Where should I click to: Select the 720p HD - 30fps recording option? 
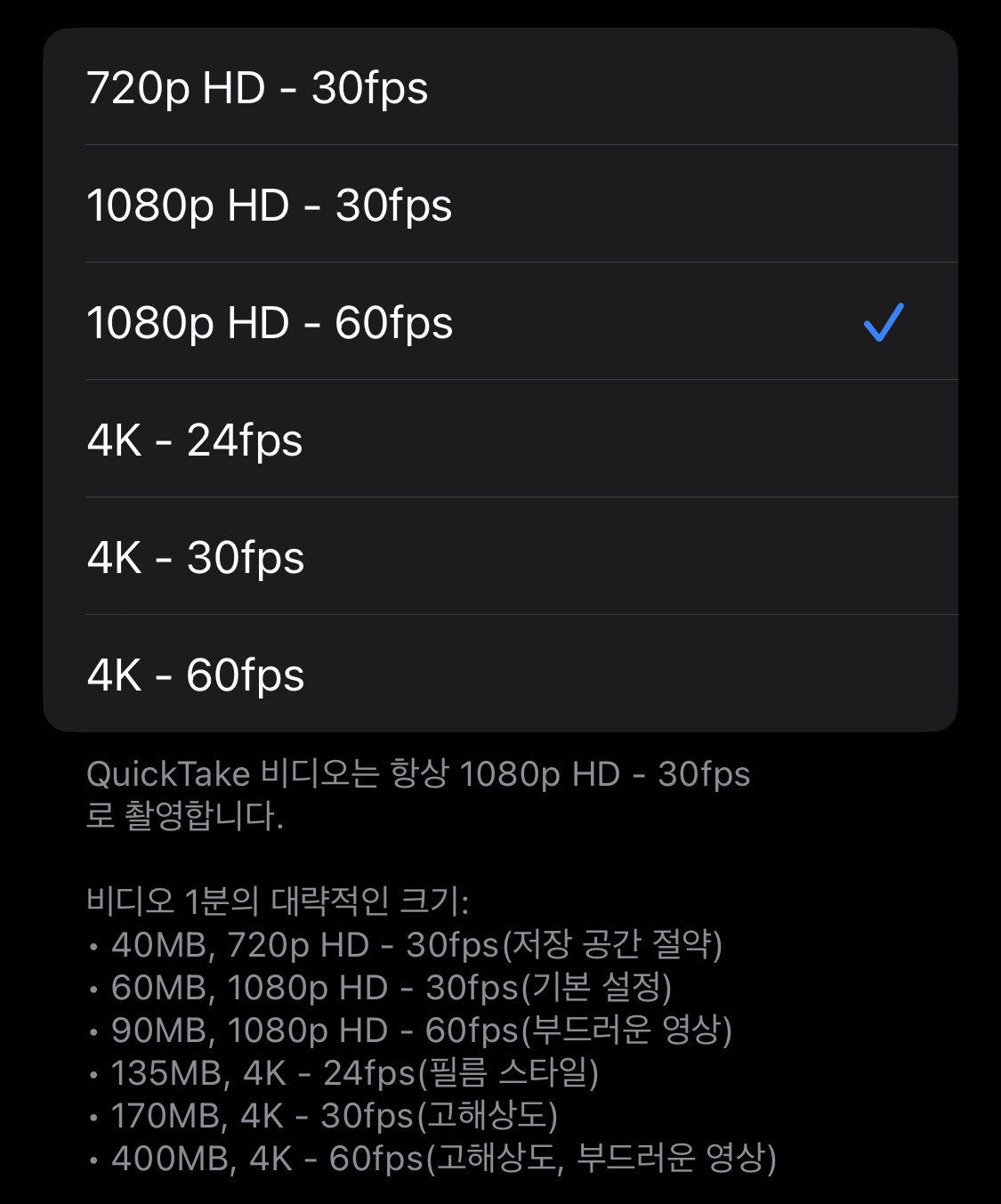pyautogui.click(x=258, y=86)
